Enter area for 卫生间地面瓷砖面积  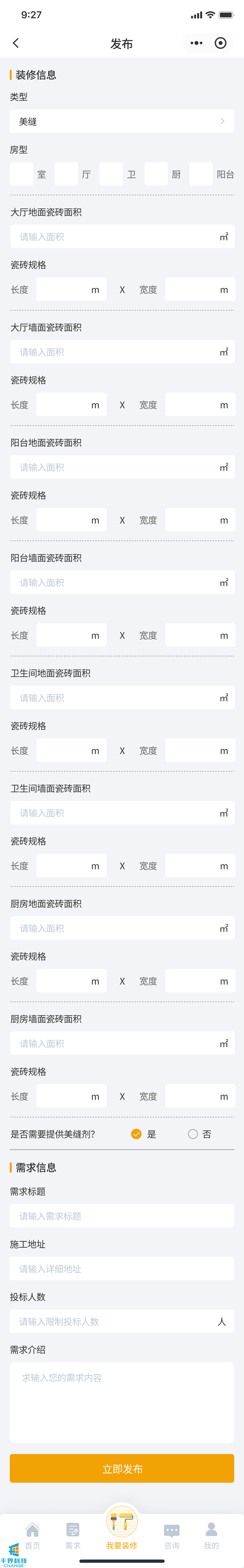[116, 698]
